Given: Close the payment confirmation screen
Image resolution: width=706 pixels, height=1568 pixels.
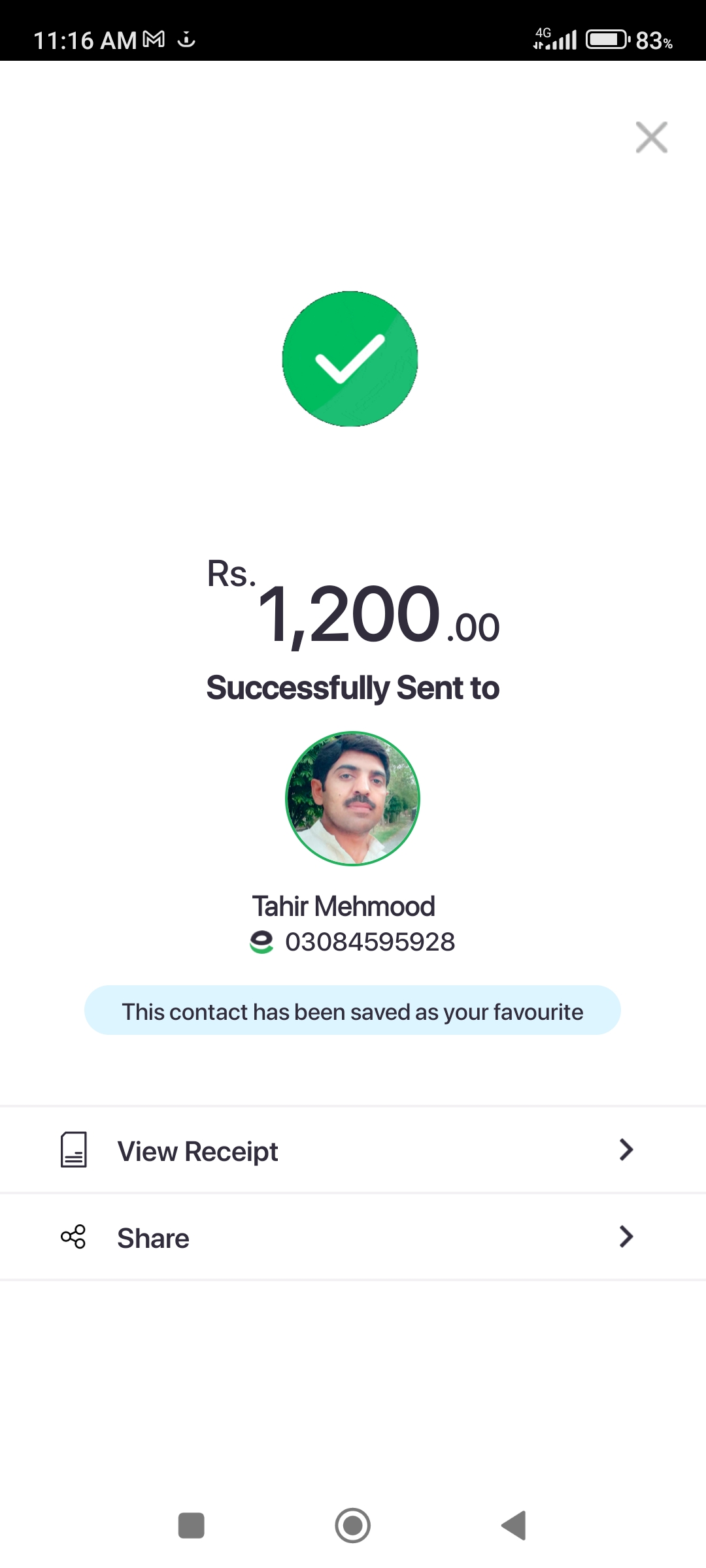Looking at the screenshot, I should (x=652, y=137).
